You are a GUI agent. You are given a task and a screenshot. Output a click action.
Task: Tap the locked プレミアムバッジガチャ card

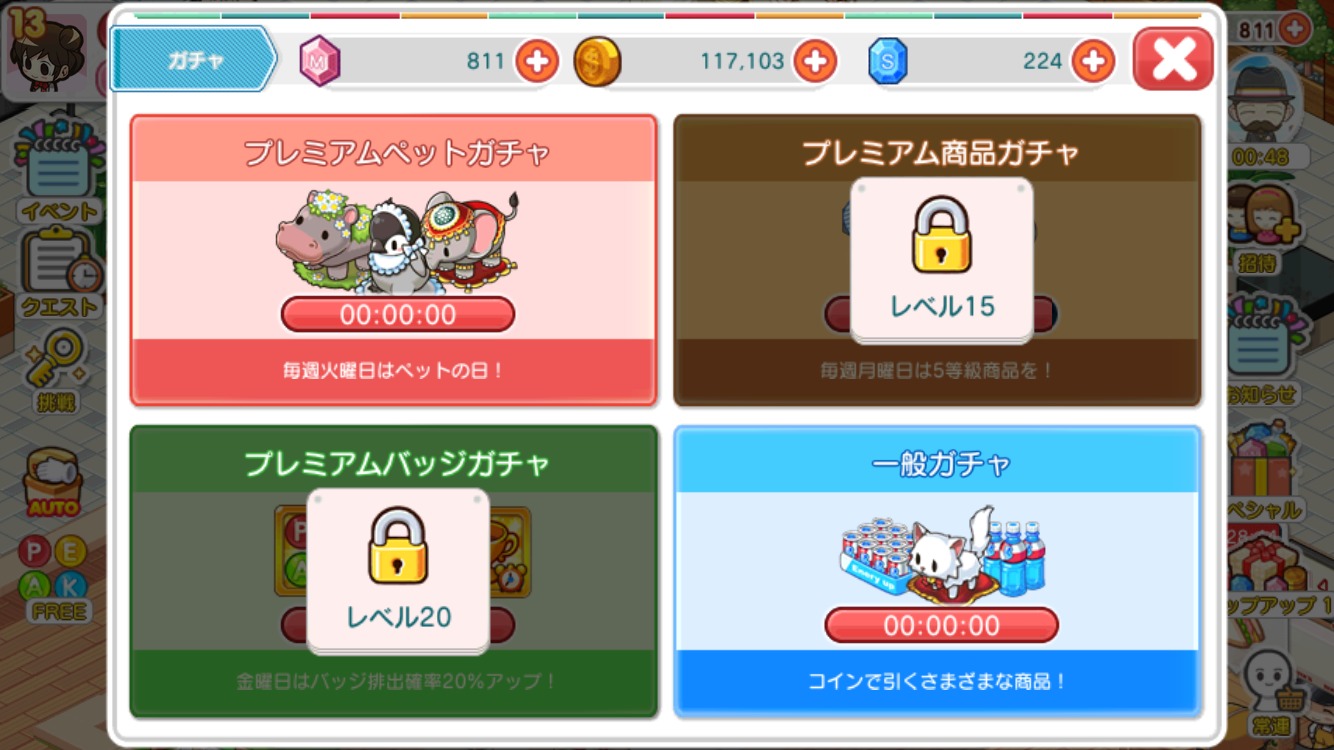[x=394, y=572]
